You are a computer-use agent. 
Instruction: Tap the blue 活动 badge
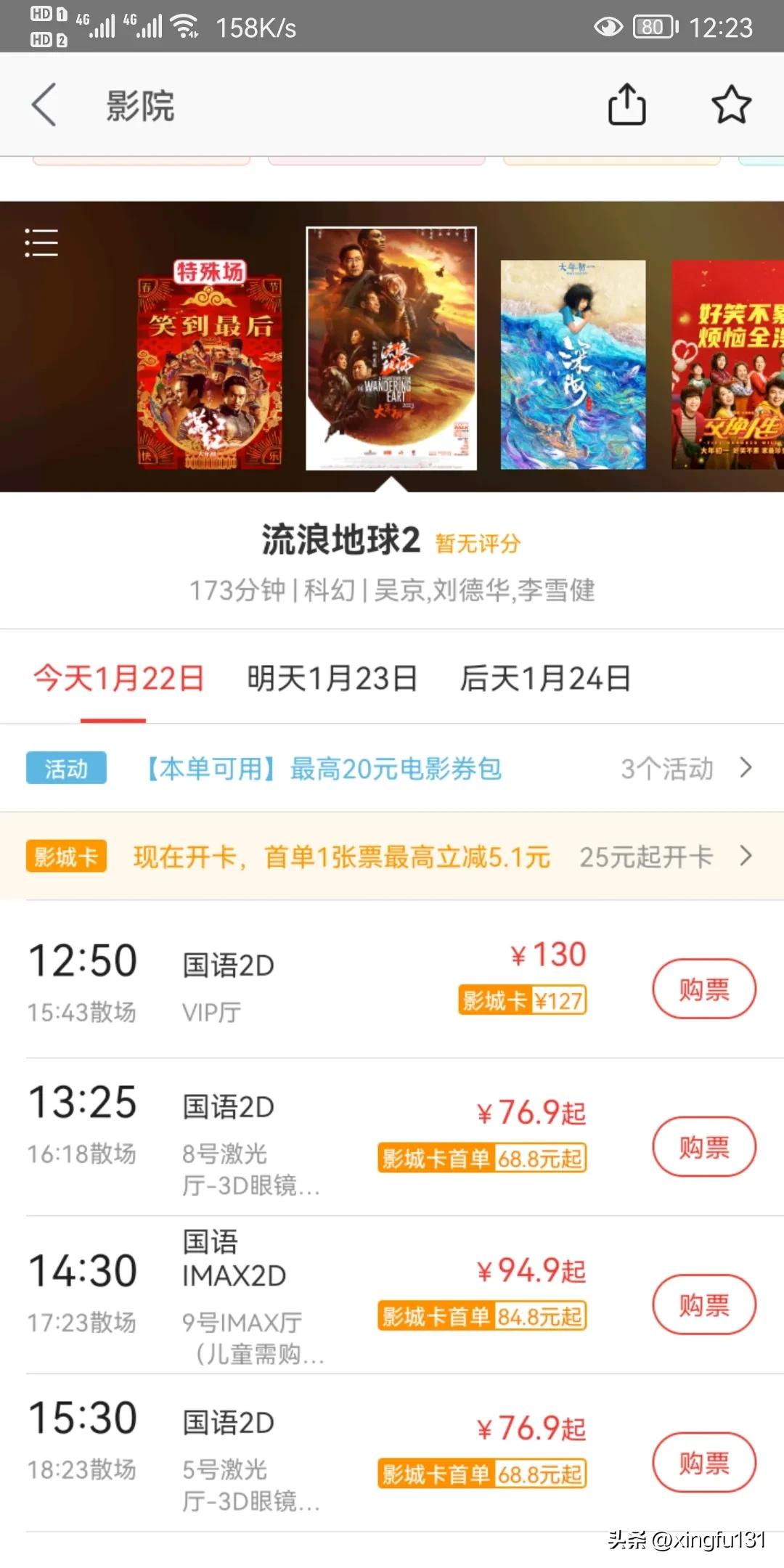(66, 767)
